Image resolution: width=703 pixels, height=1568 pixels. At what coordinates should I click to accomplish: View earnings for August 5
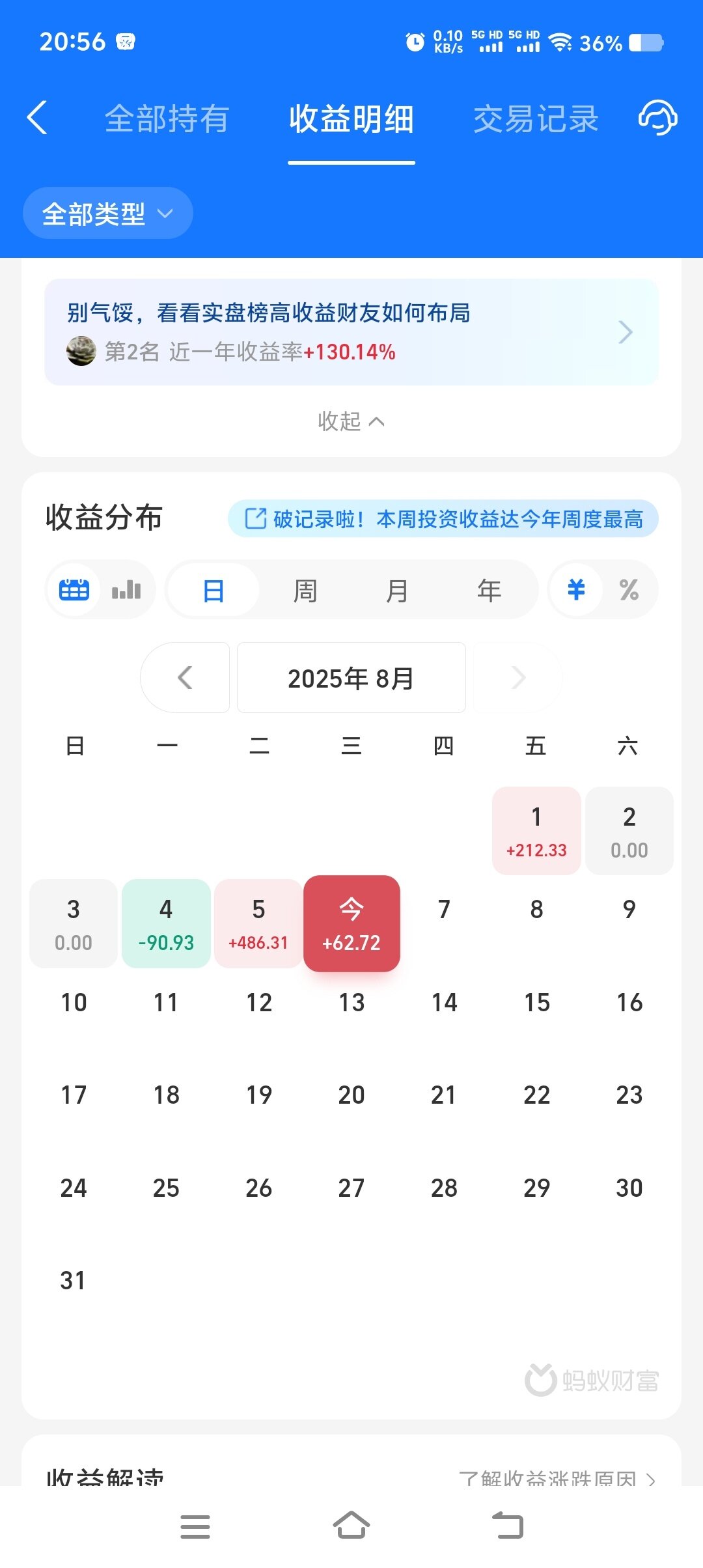258,923
